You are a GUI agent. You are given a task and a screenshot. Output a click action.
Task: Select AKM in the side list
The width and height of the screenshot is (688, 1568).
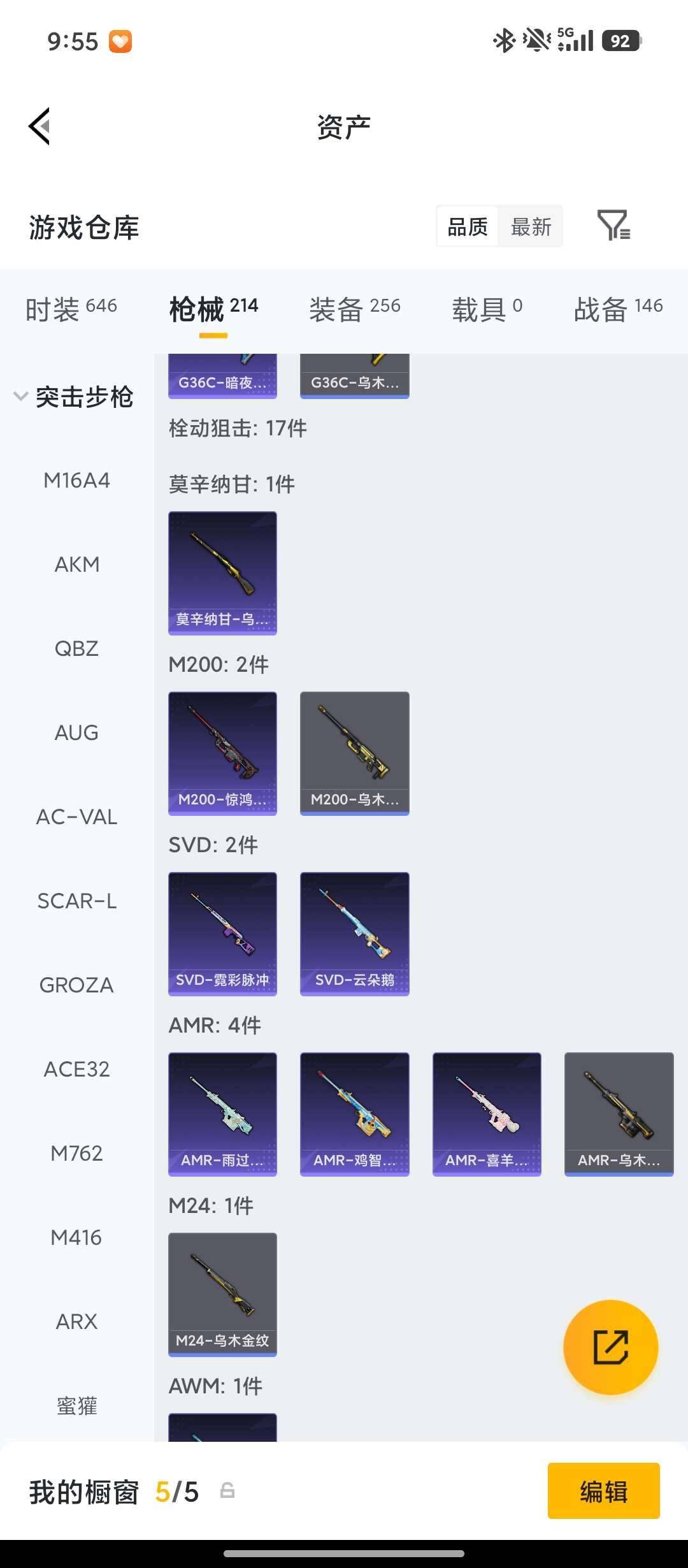(x=76, y=564)
